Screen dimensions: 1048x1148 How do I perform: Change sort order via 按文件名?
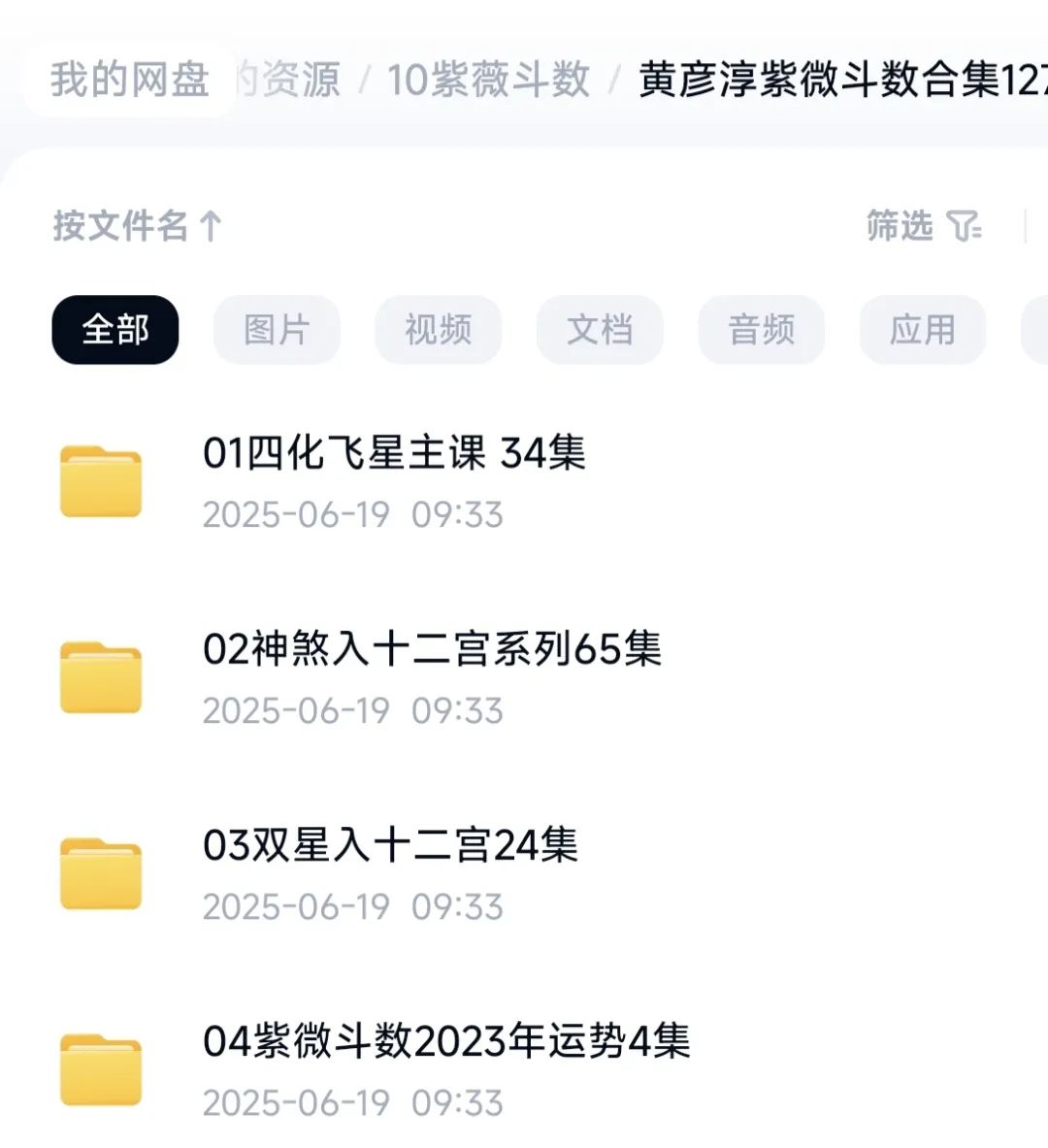click(x=138, y=226)
